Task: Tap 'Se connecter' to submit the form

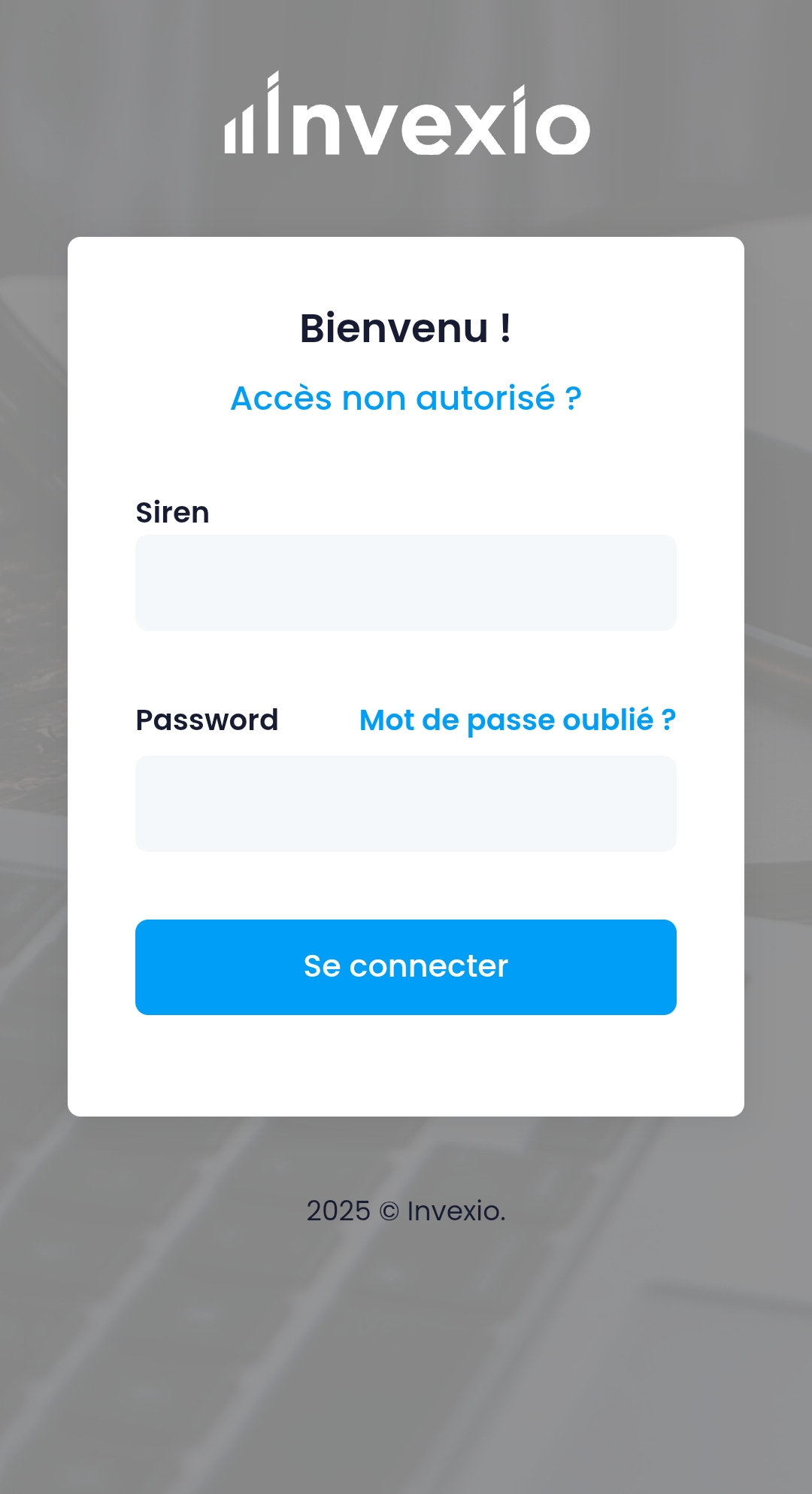Action: pos(406,967)
